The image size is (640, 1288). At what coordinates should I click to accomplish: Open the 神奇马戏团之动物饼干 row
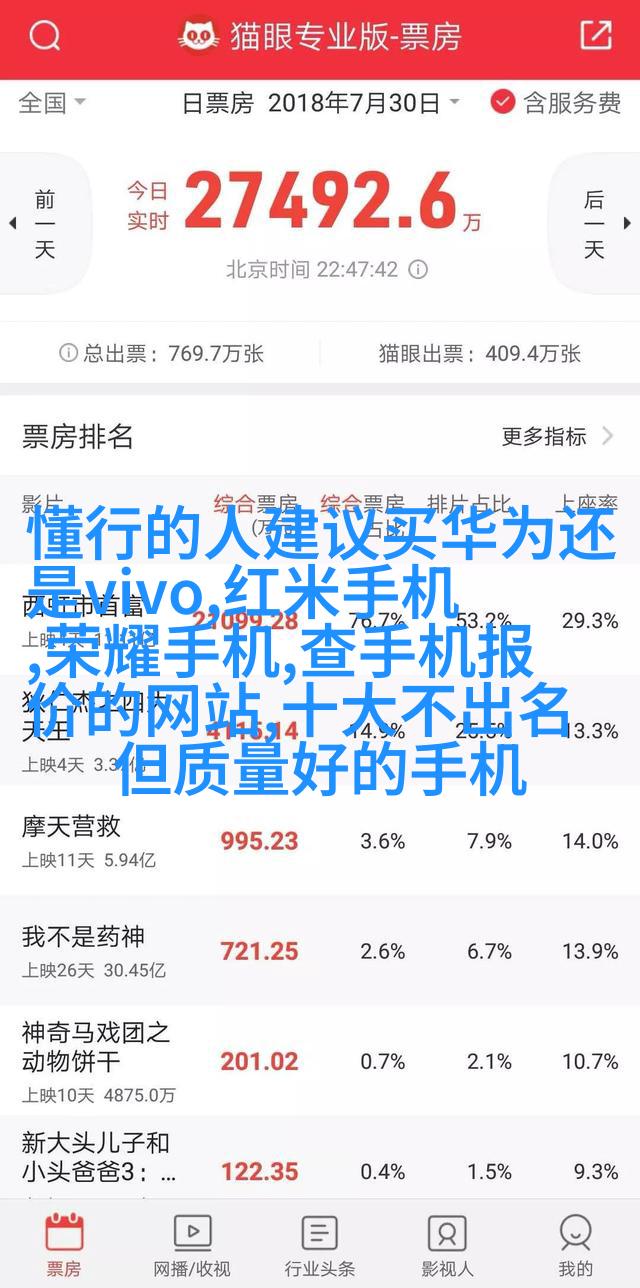[x=320, y=1061]
